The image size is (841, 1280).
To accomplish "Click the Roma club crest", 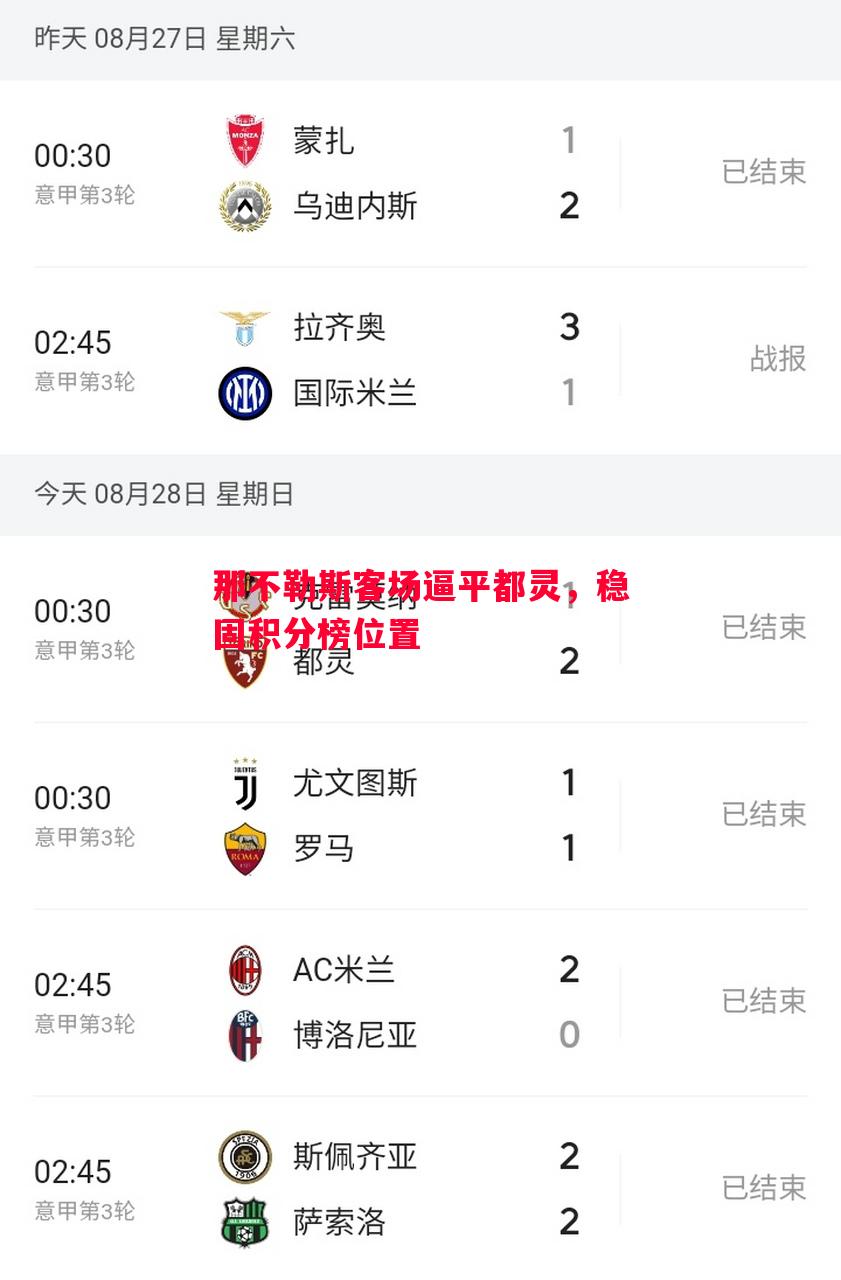I will 243,848.
